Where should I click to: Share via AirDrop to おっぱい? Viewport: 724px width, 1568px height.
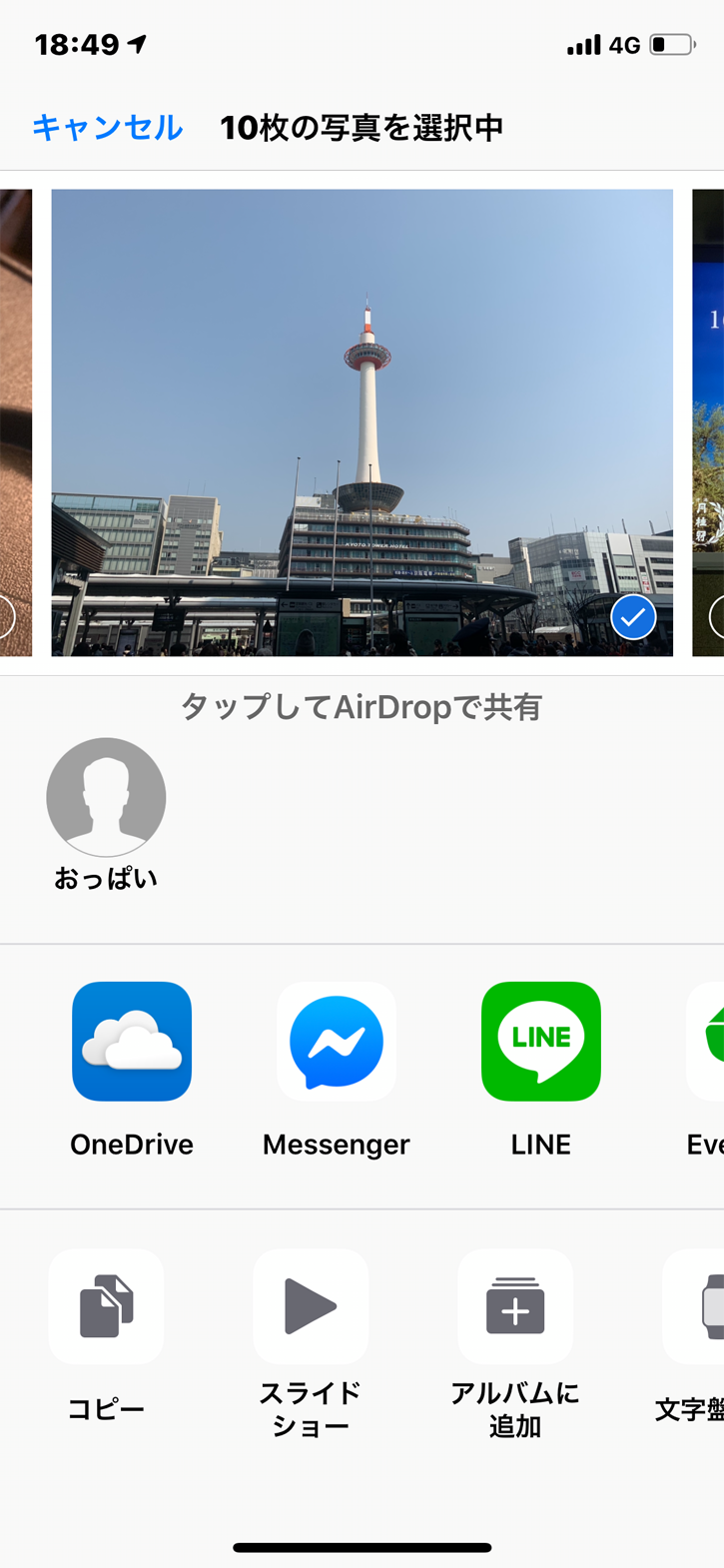click(106, 797)
